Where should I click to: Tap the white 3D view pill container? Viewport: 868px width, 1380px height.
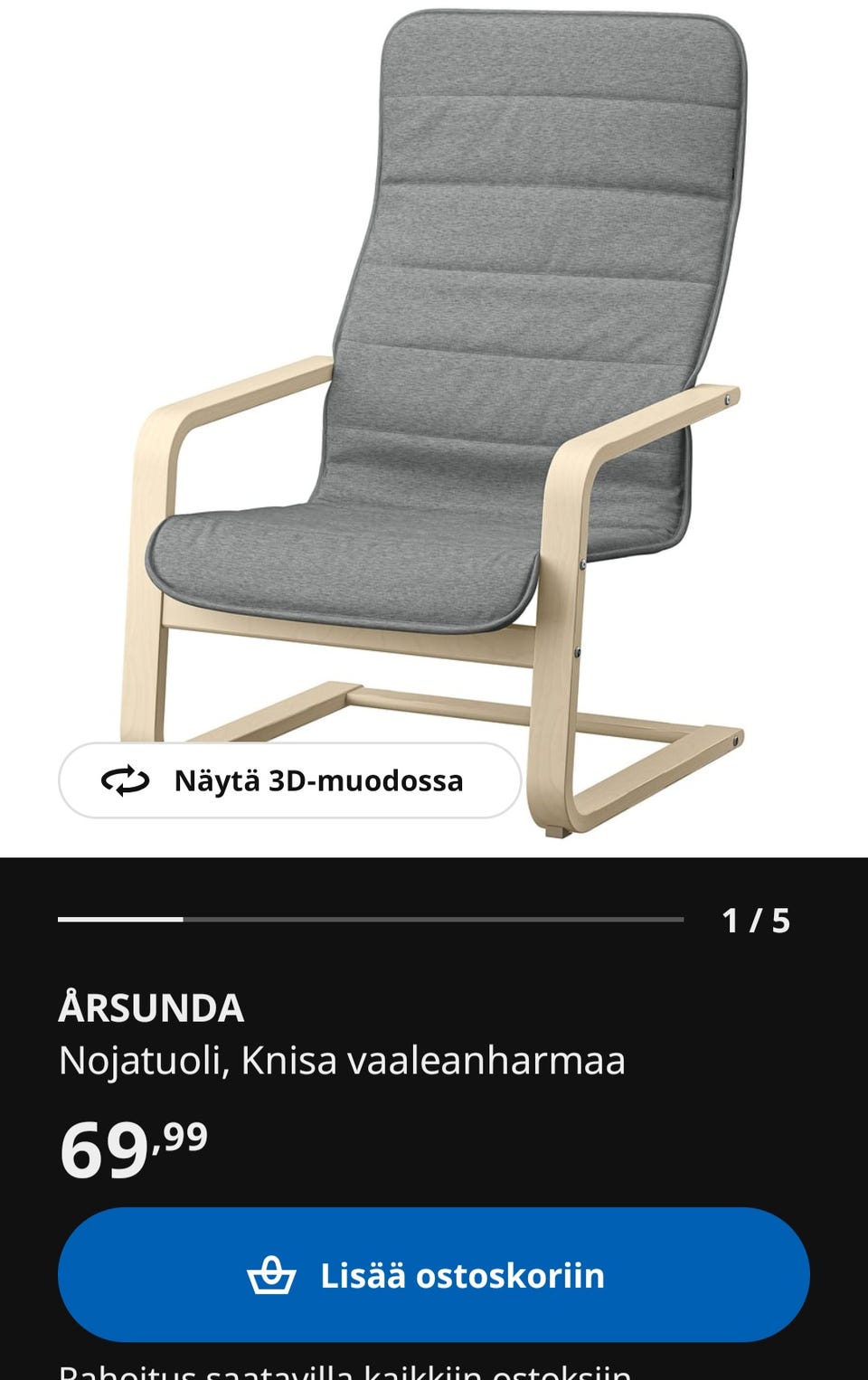point(289,781)
